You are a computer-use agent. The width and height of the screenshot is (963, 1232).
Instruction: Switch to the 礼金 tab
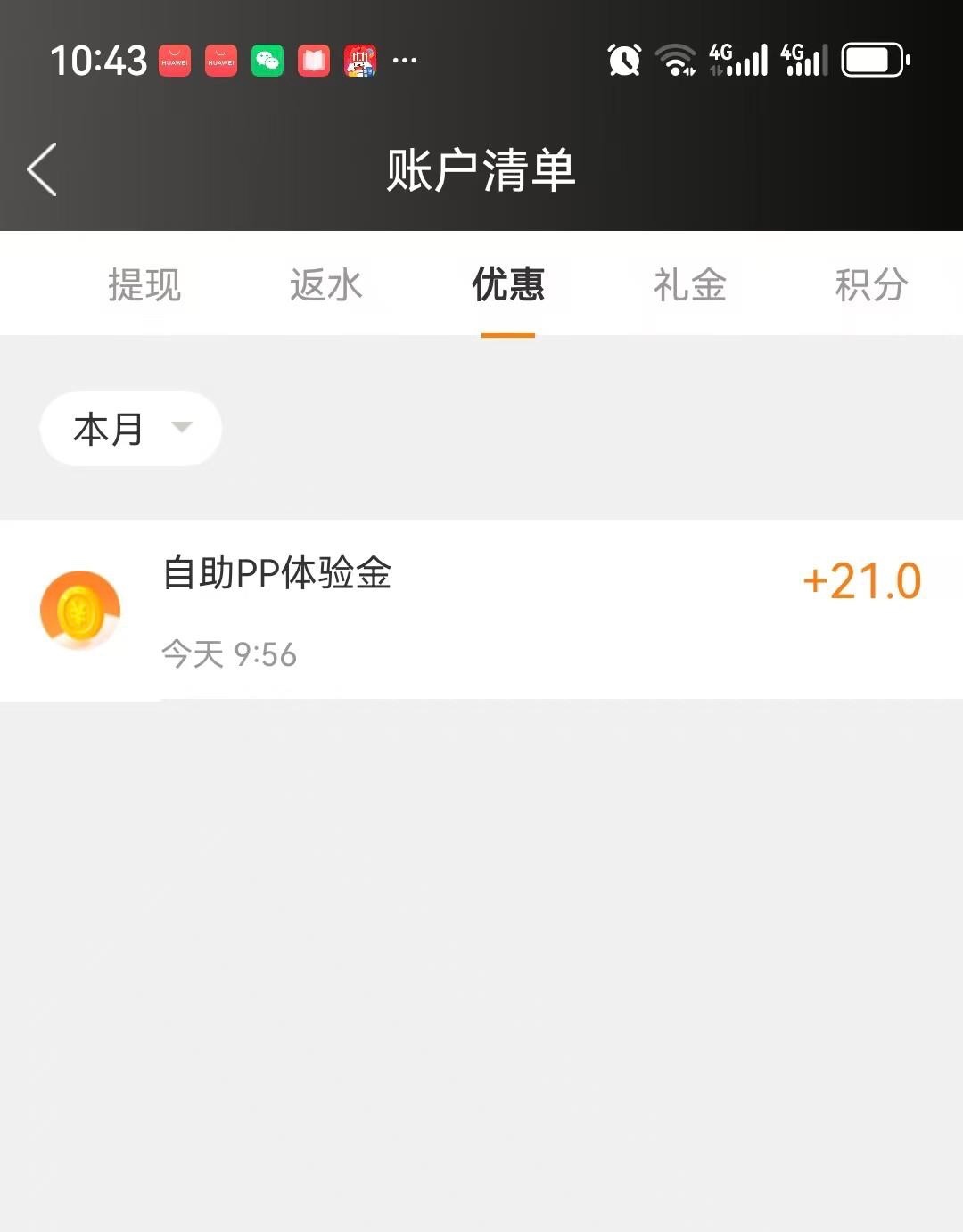tap(690, 285)
